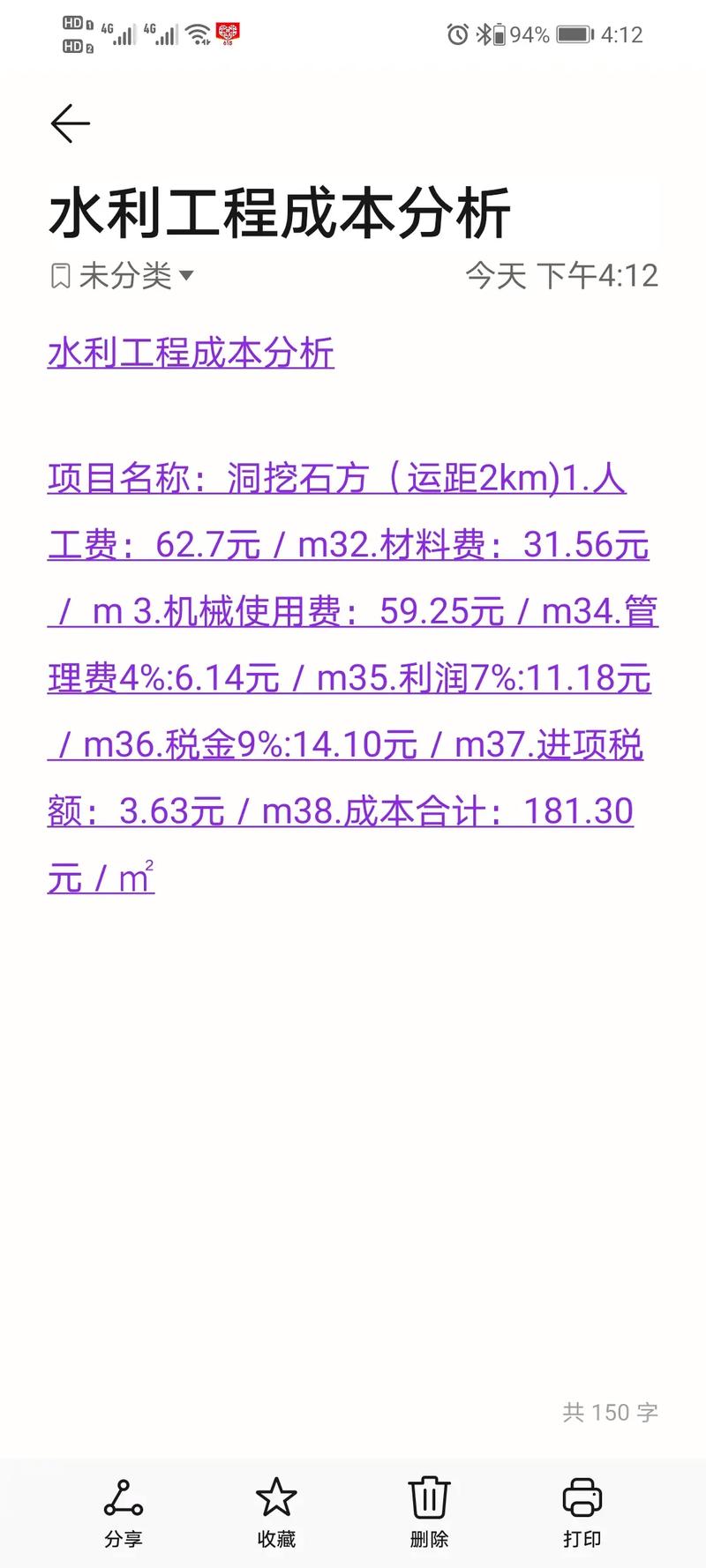Tap the arrow next to 未分类 label

point(185,276)
